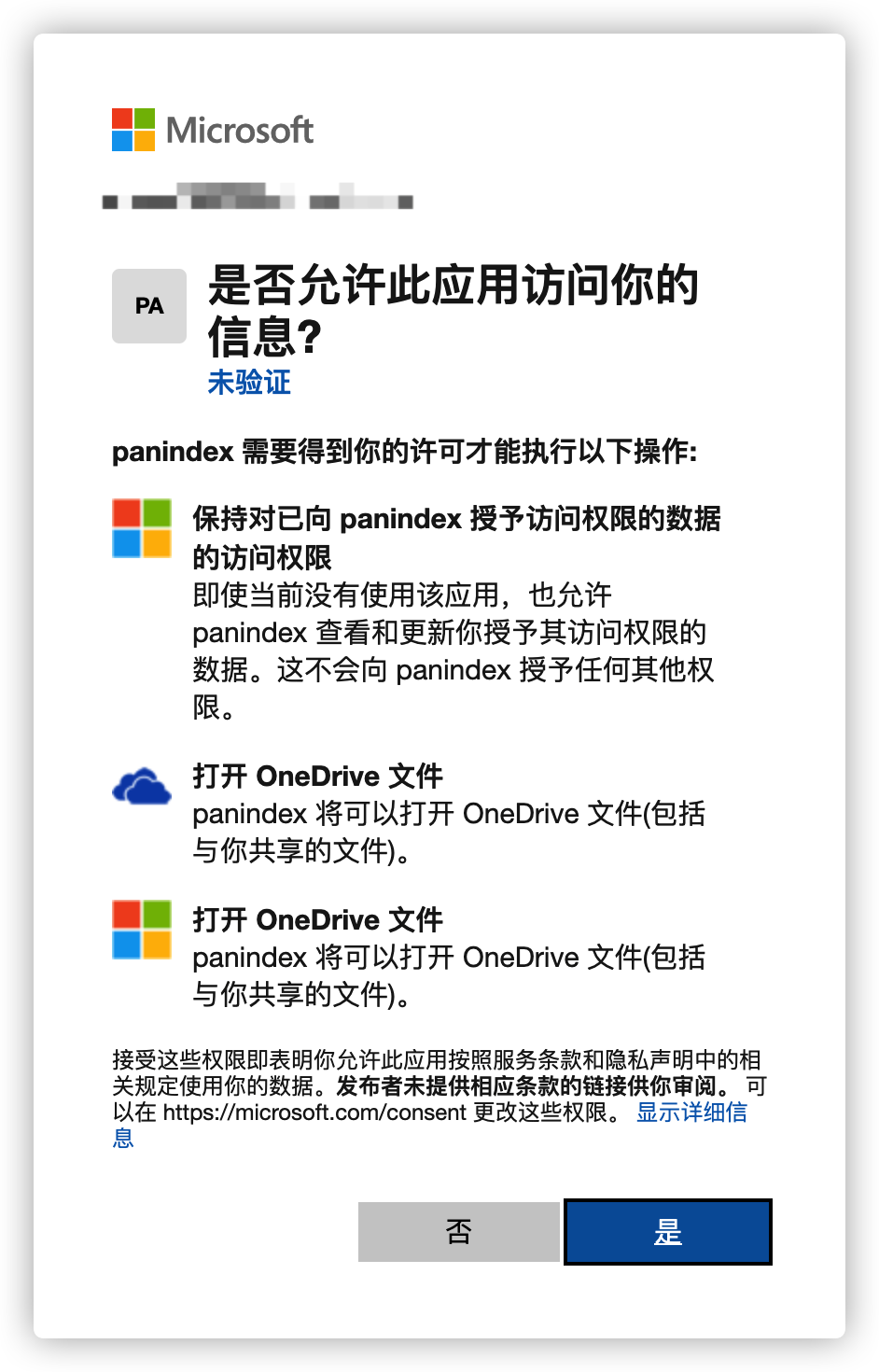Click the red square in the Microsoft logo
This screenshot has height=1372, width=879.
click(x=122, y=117)
